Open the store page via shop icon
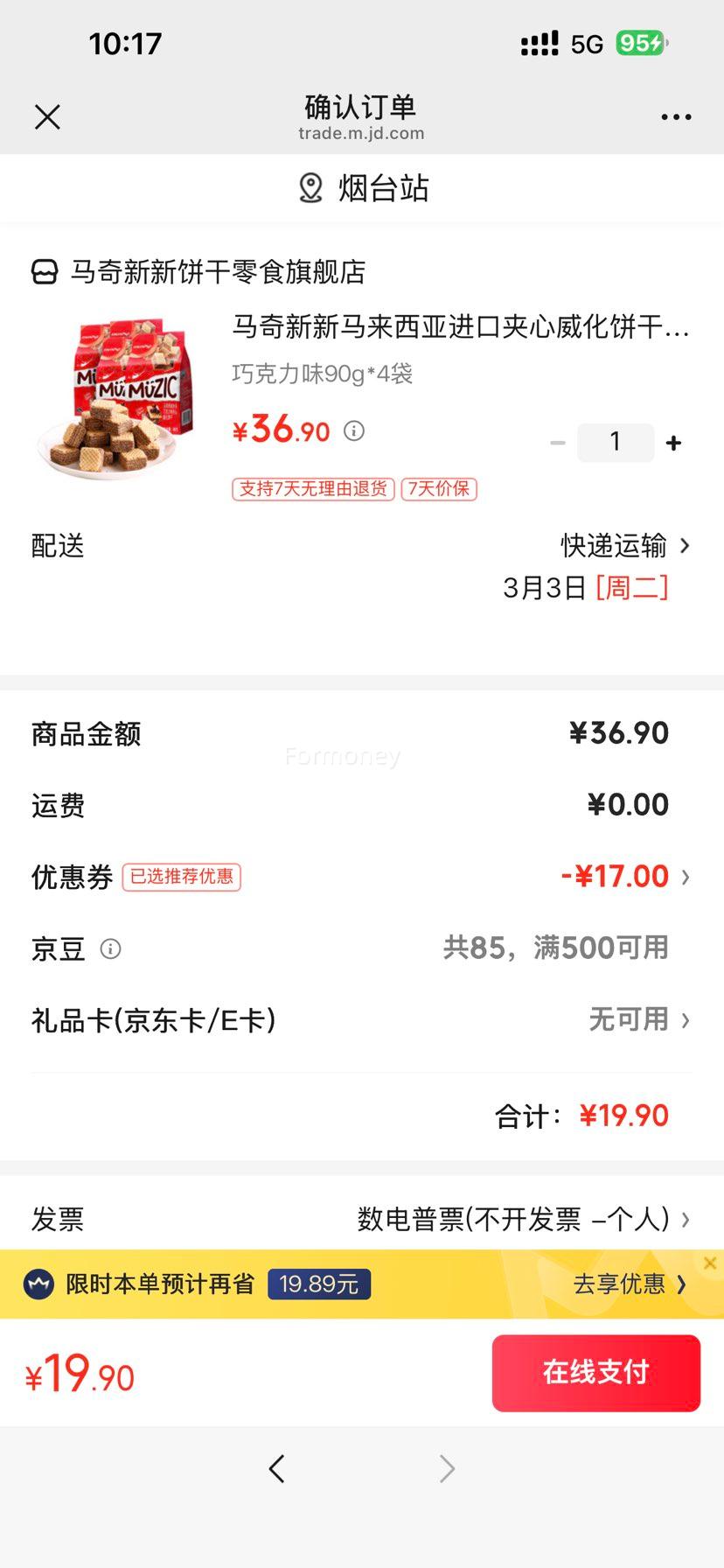 pyautogui.click(x=41, y=272)
